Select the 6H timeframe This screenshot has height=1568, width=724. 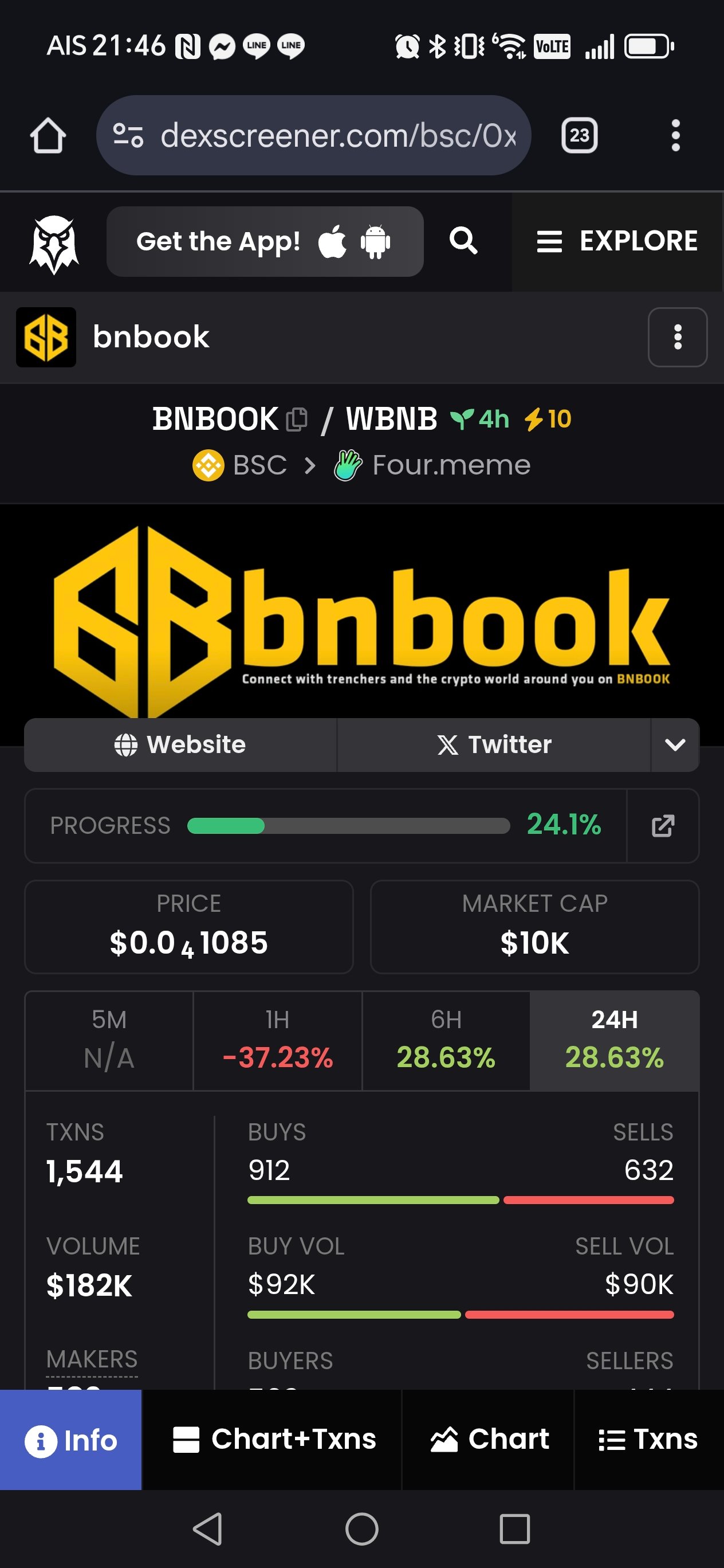[x=446, y=1040]
